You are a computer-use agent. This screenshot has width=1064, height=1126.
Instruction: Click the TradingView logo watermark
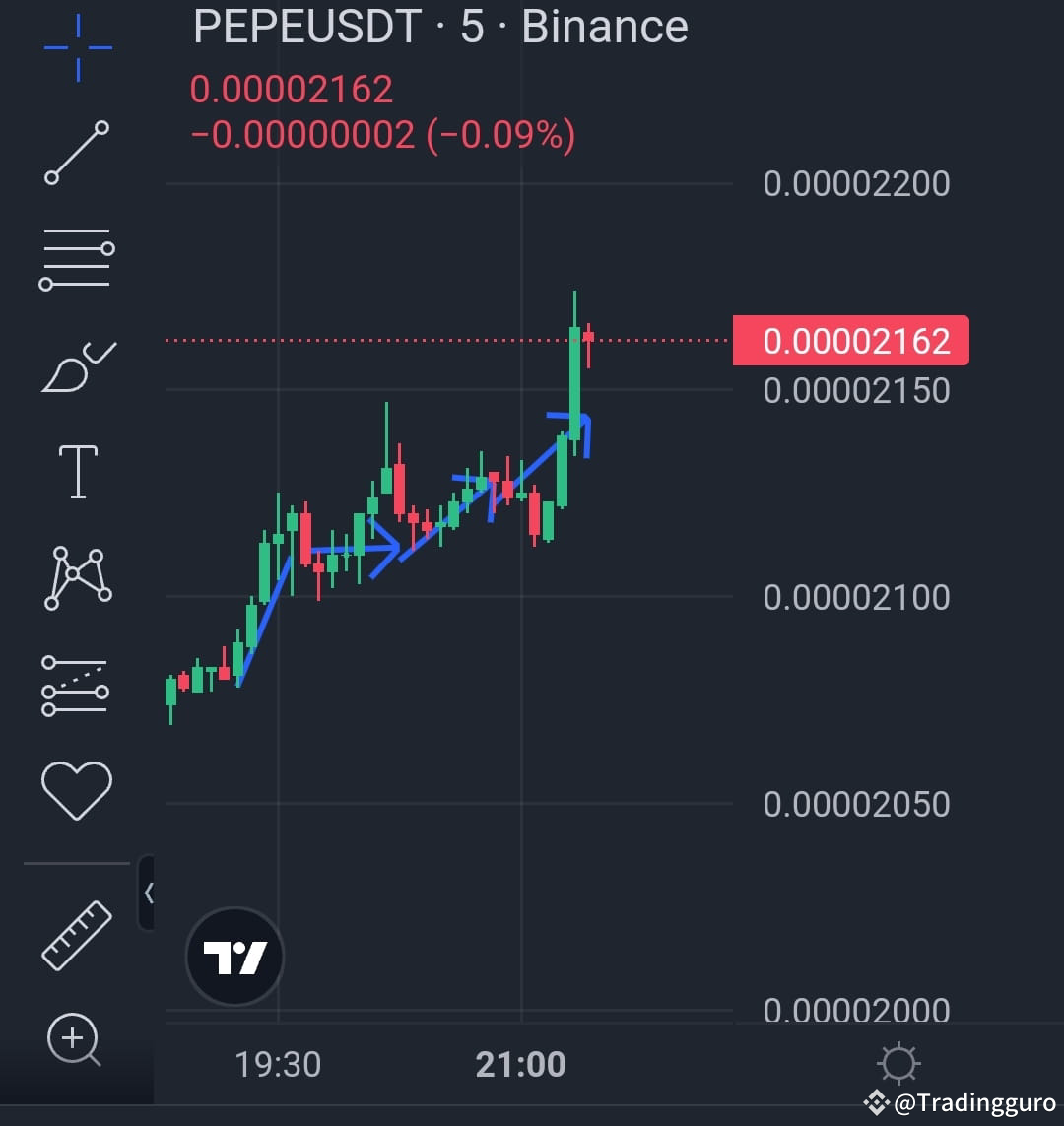click(233, 956)
